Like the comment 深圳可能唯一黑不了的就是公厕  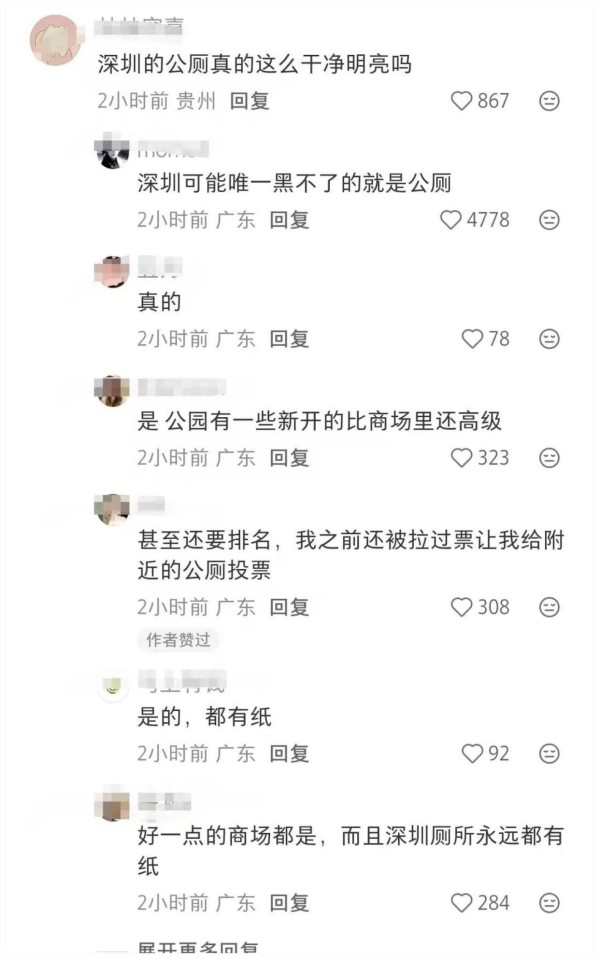pos(452,220)
